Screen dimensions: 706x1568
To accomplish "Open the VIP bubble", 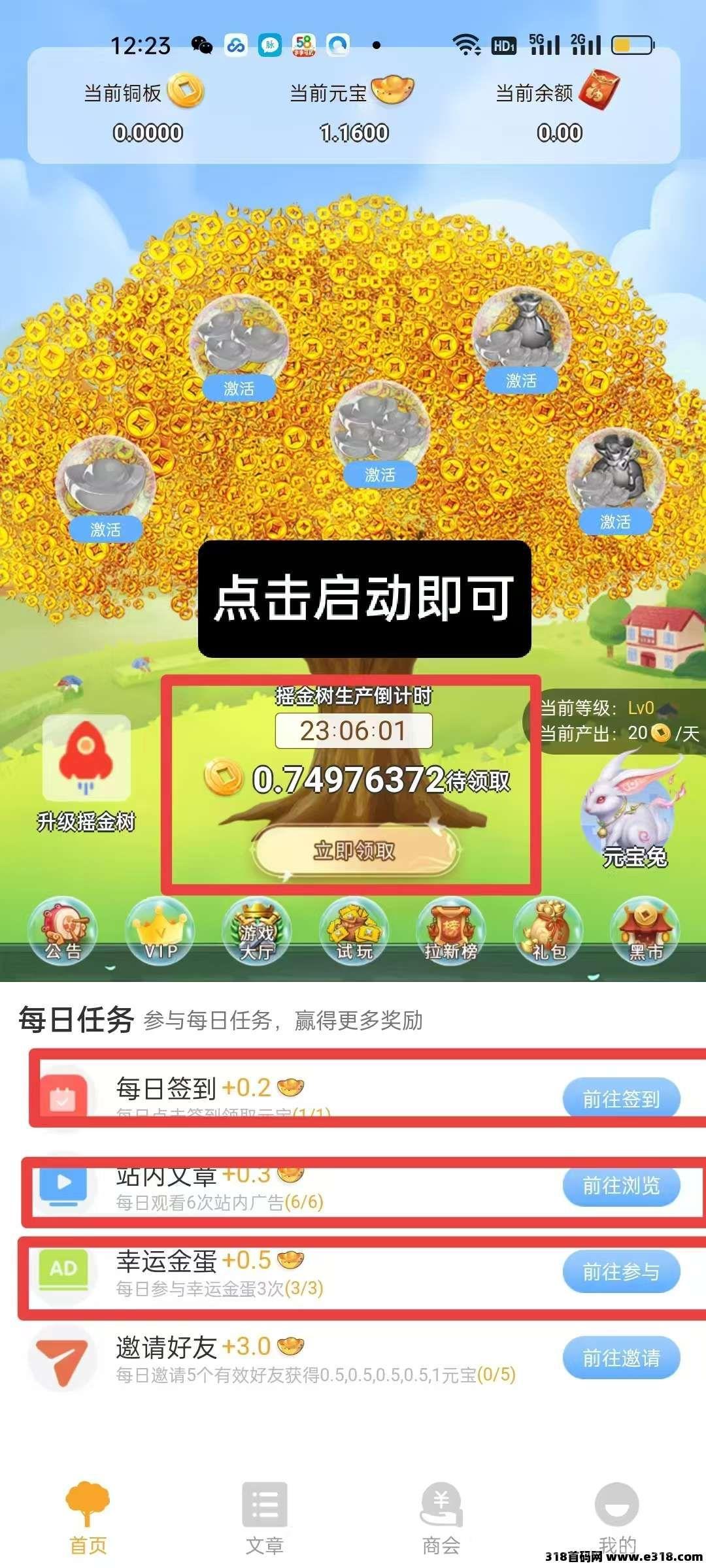I will coord(160,931).
